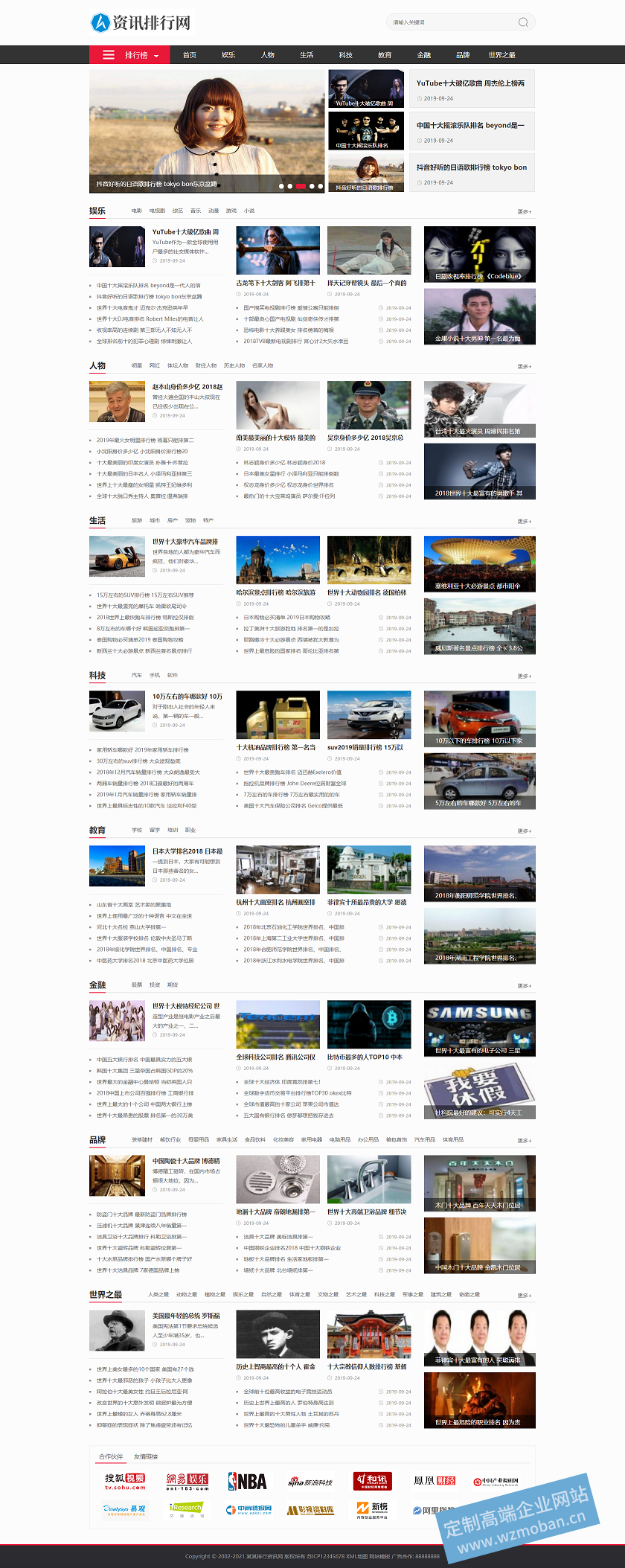Screen dimensions: 625x1568
Task: Tap 更多+ in the 娱乐 section
Action: (x=525, y=212)
